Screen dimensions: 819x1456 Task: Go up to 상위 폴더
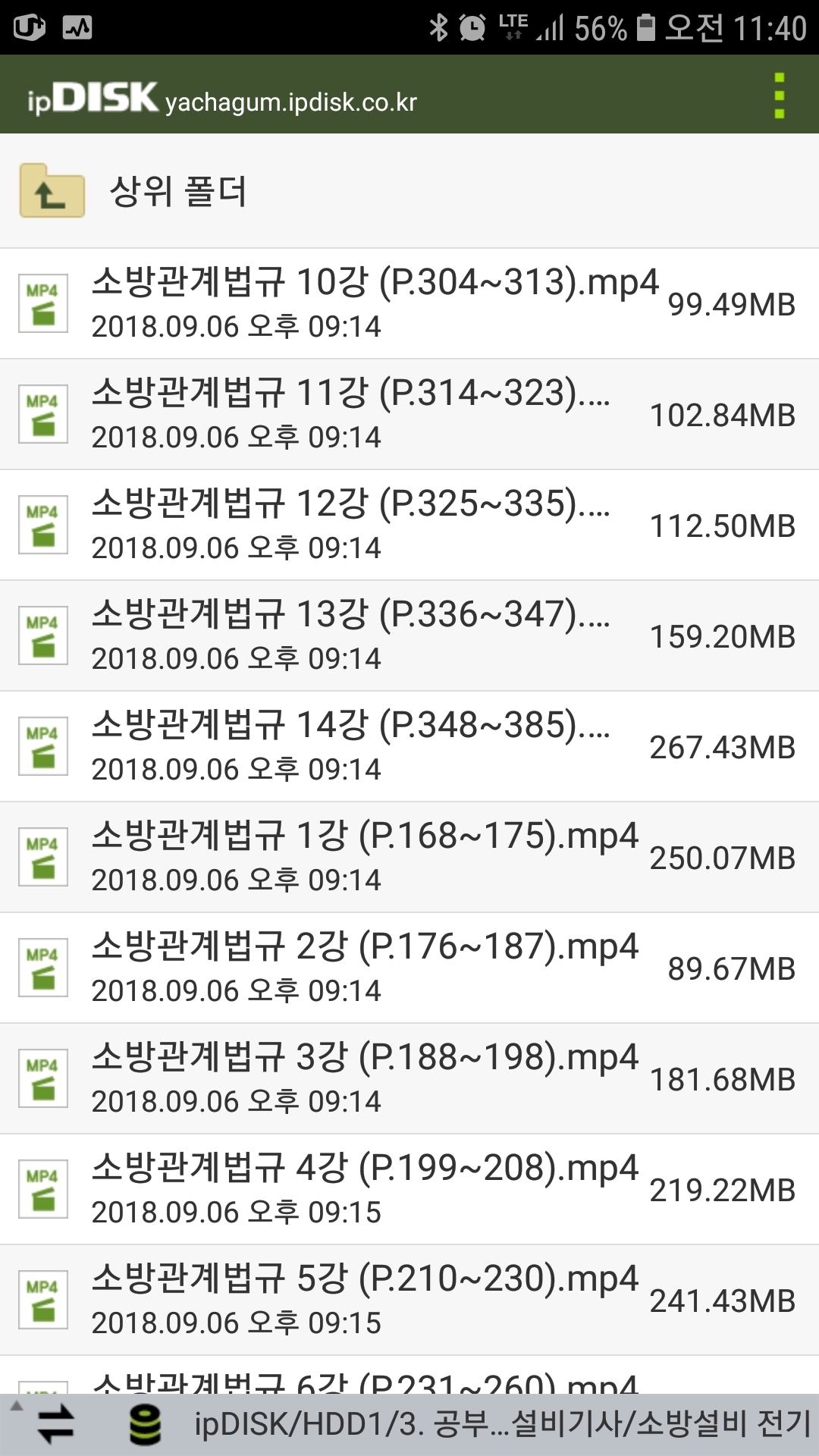click(x=409, y=191)
